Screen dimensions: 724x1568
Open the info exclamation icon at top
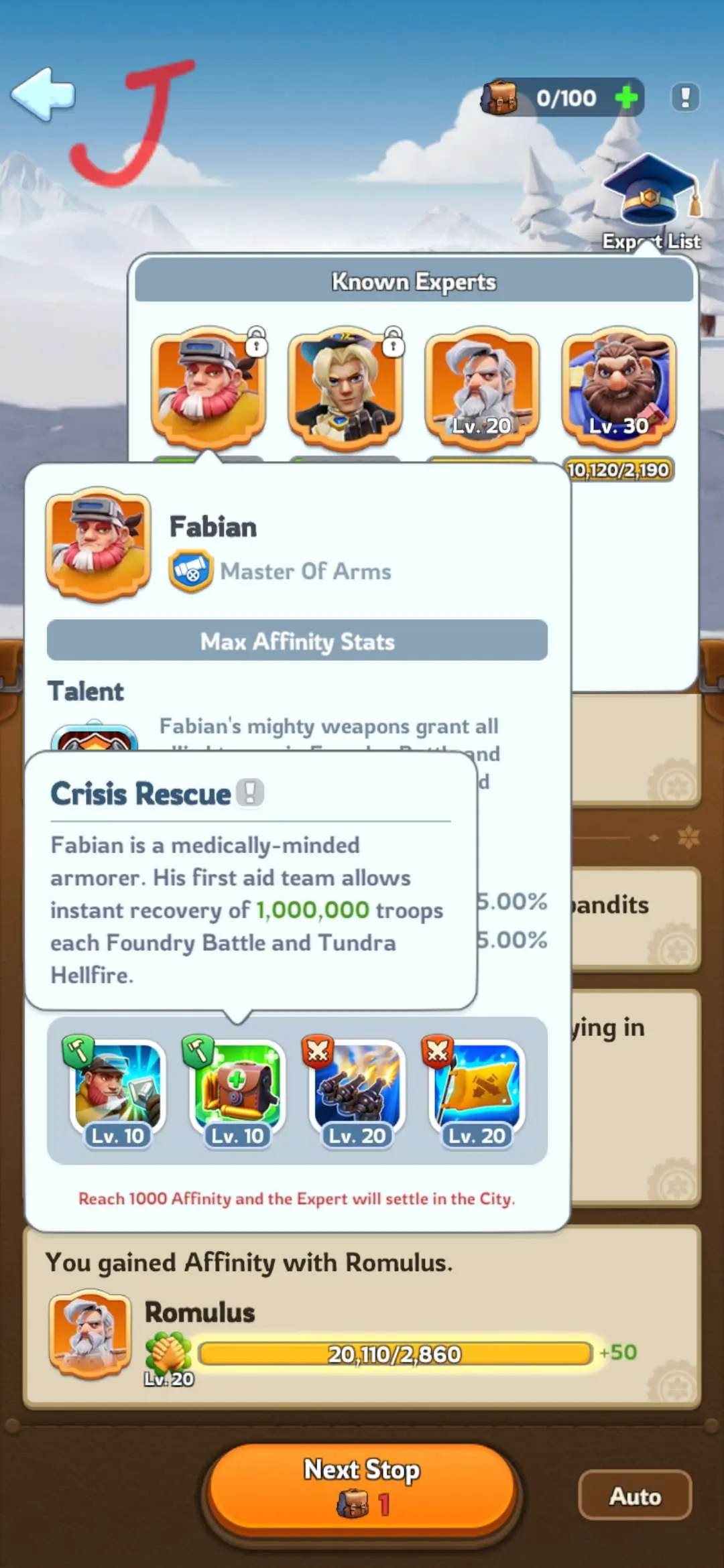pyautogui.click(x=684, y=98)
